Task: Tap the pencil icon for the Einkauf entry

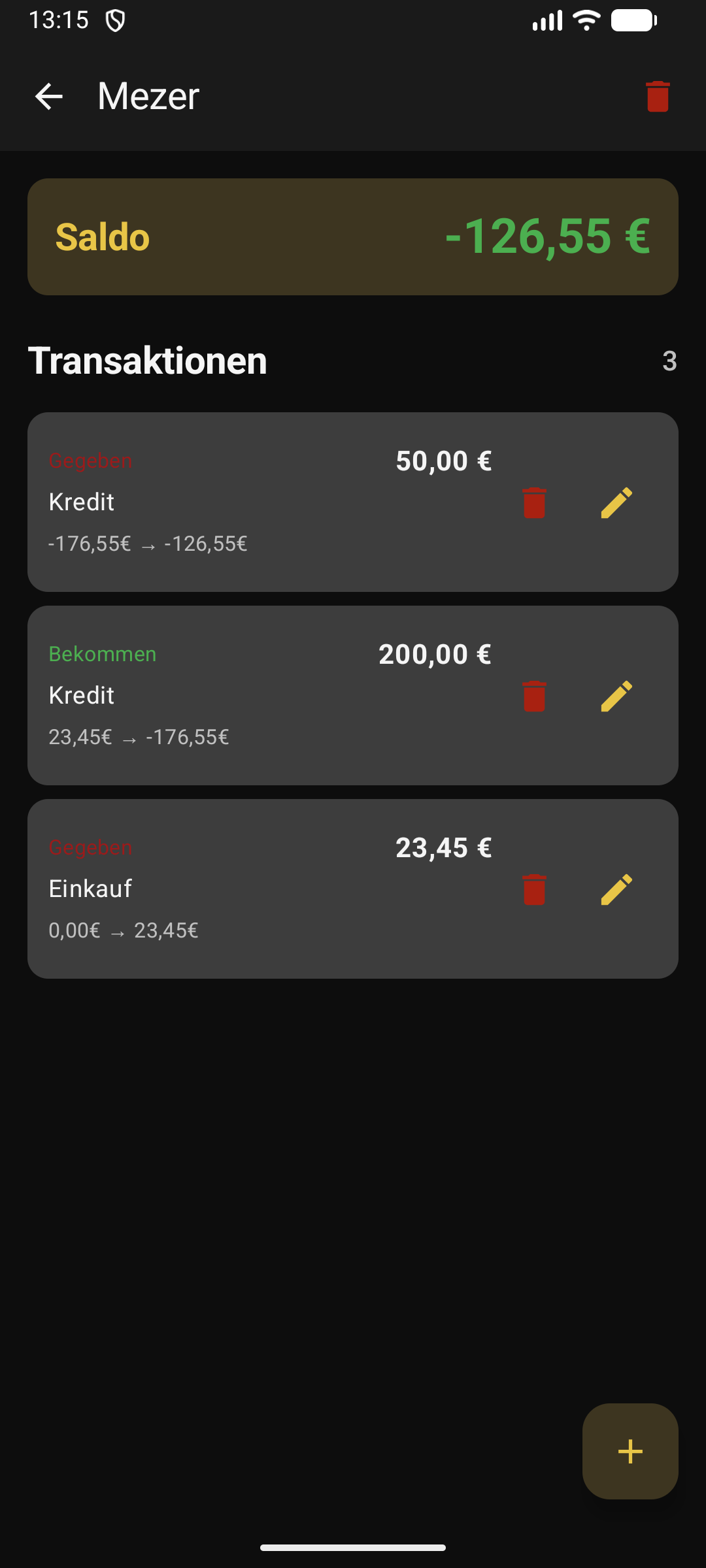Action: point(616,889)
